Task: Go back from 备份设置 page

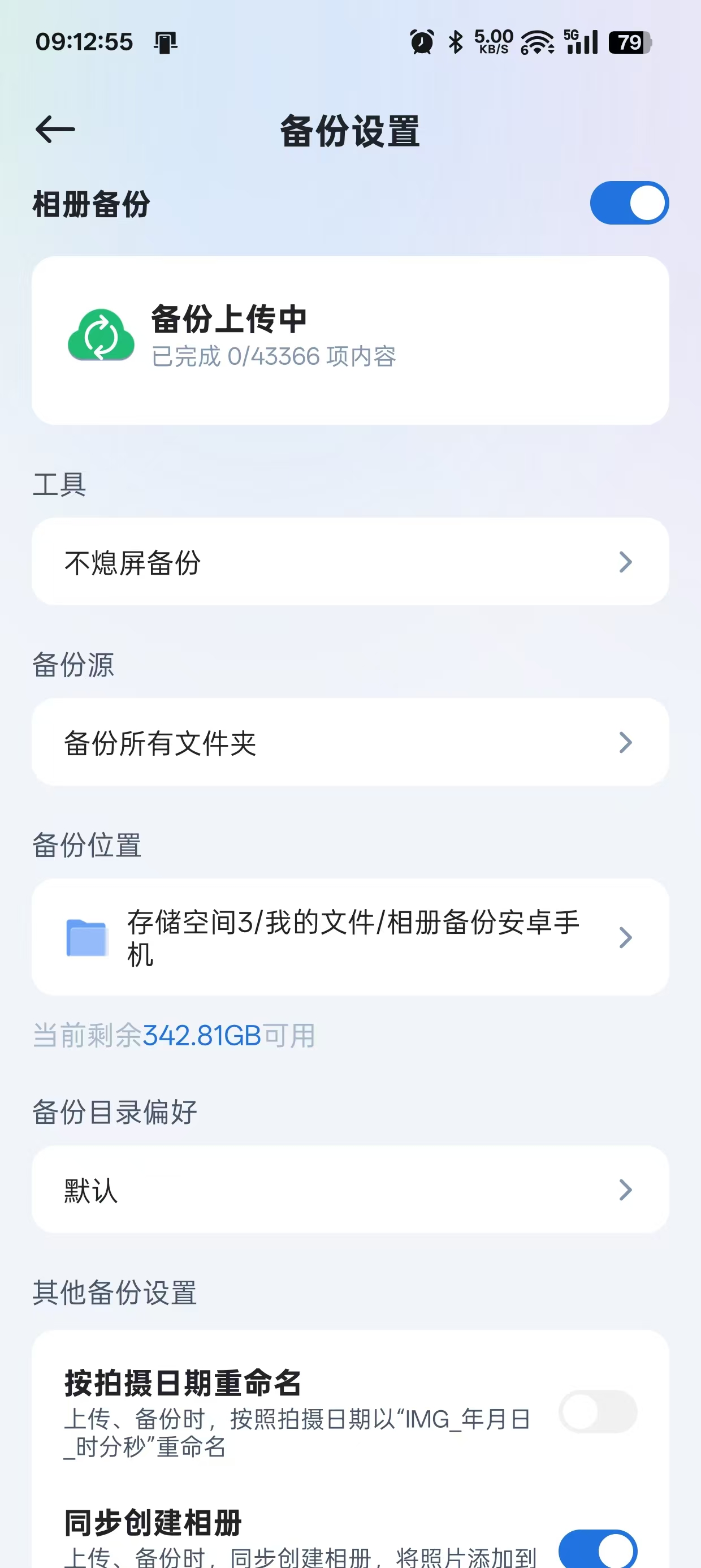Action: [55, 130]
